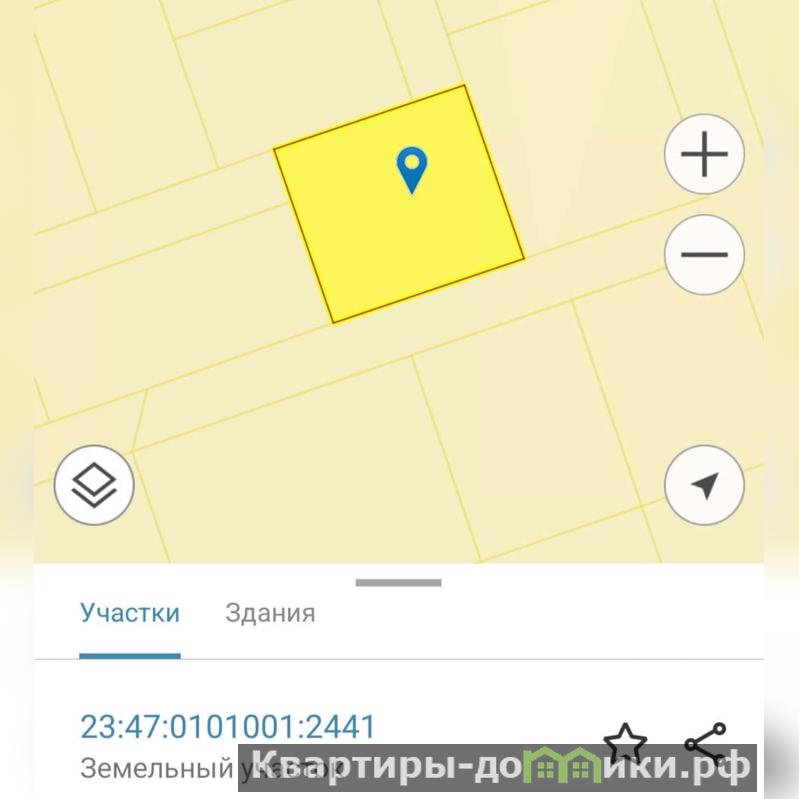
Task: Select the Участки tab
Action: [x=130, y=613]
